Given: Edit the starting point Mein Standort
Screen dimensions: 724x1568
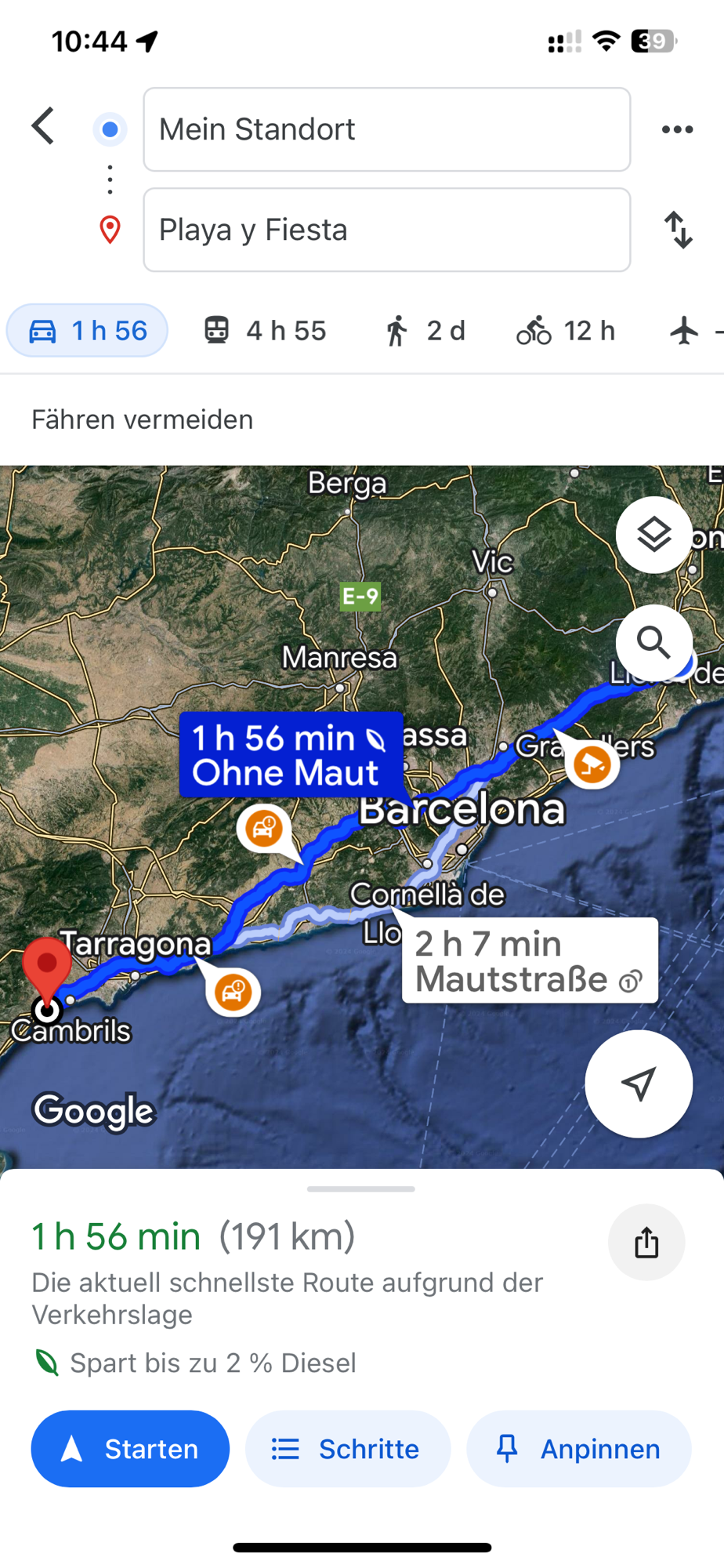Looking at the screenshot, I should 386,129.
